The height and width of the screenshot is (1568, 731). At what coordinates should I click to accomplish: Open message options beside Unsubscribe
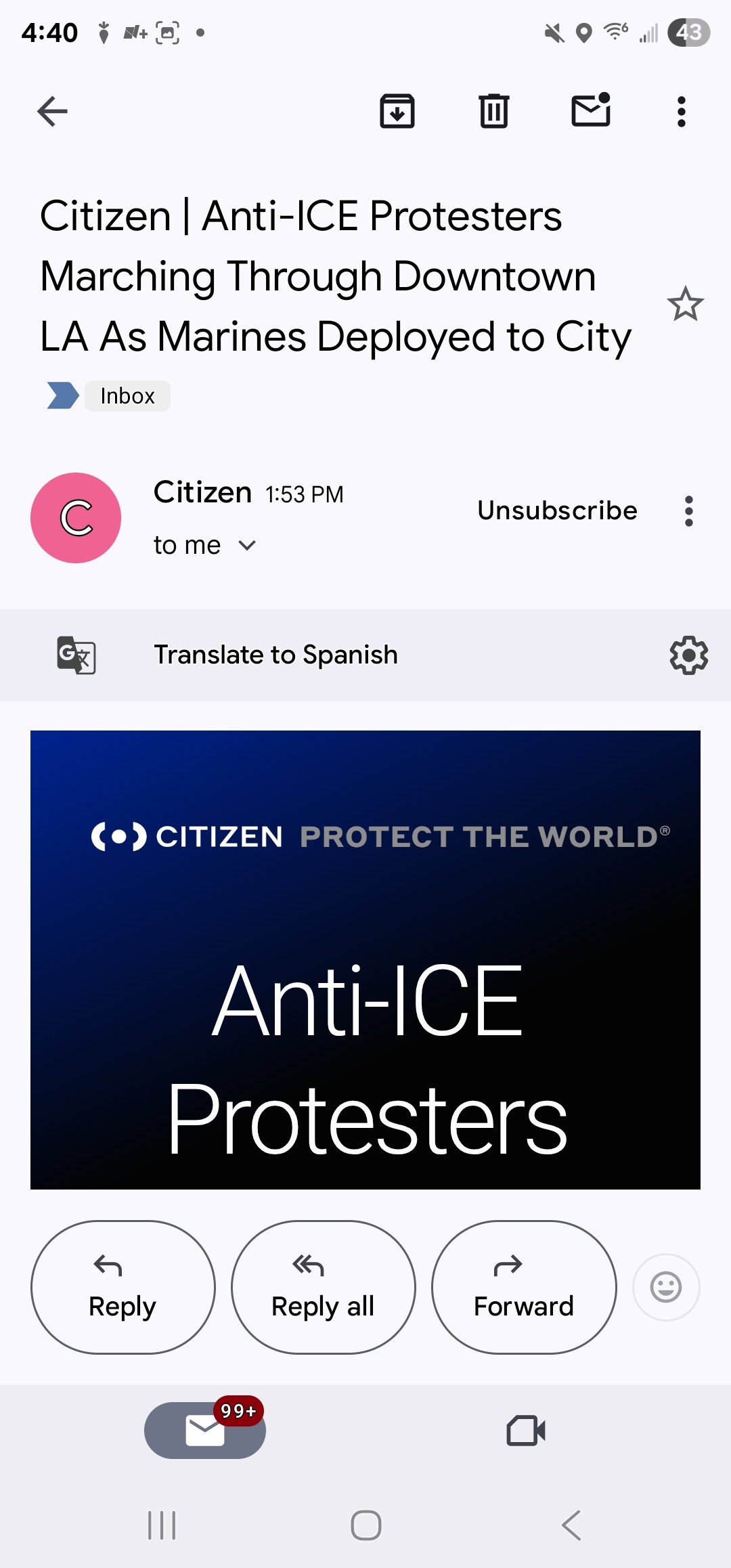point(689,511)
